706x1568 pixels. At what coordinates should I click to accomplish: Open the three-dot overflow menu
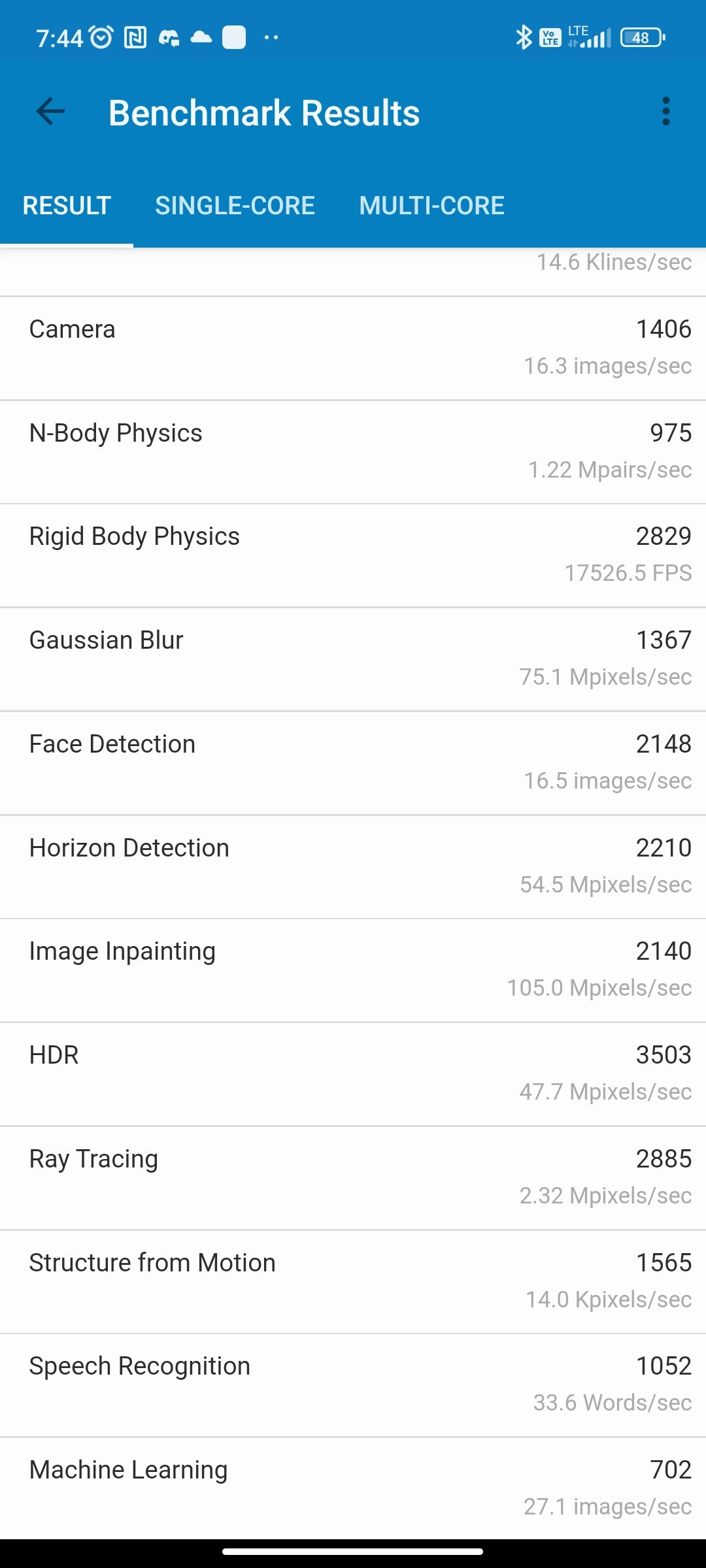pos(665,112)
